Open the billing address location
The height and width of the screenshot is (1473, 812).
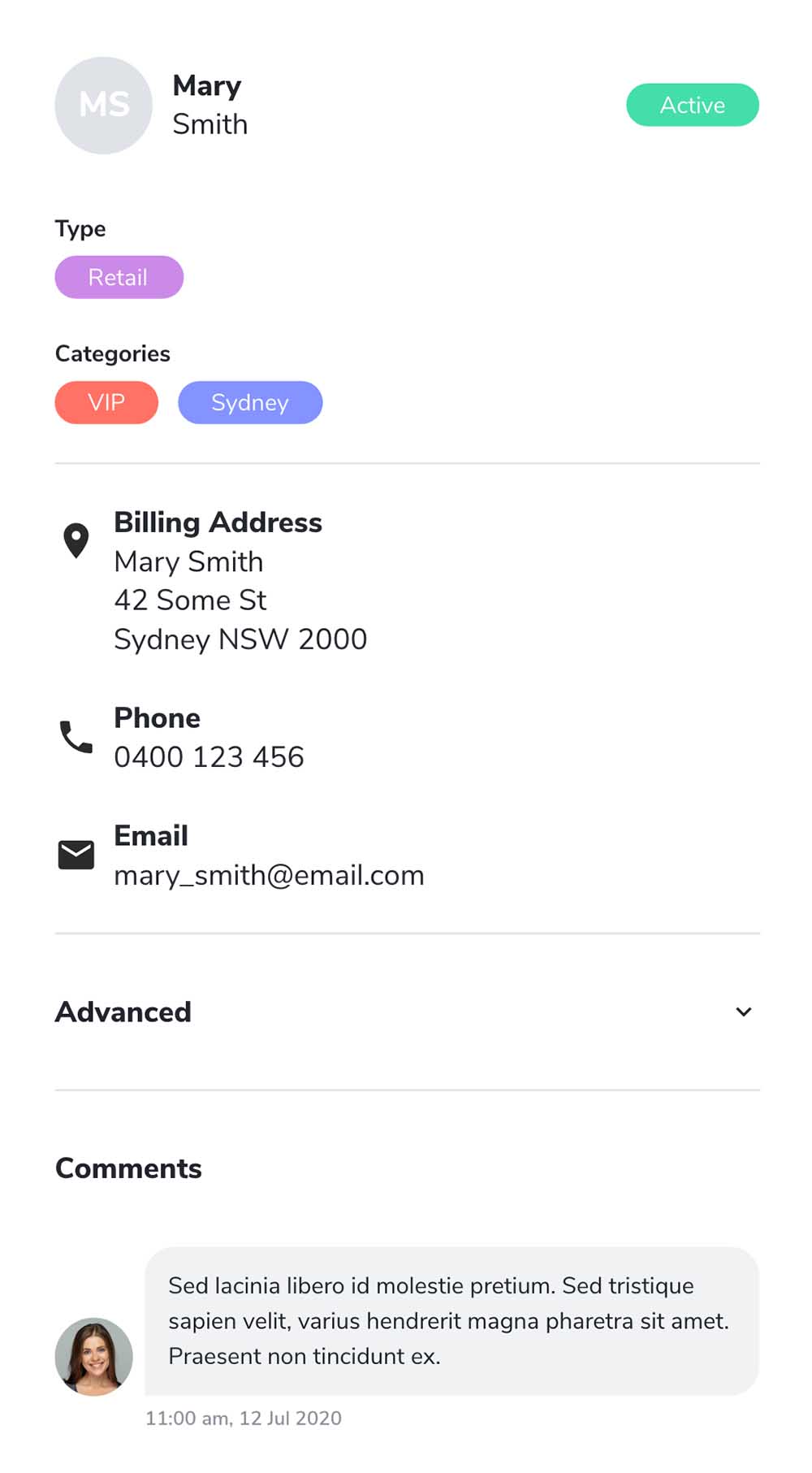pos(240,600)
